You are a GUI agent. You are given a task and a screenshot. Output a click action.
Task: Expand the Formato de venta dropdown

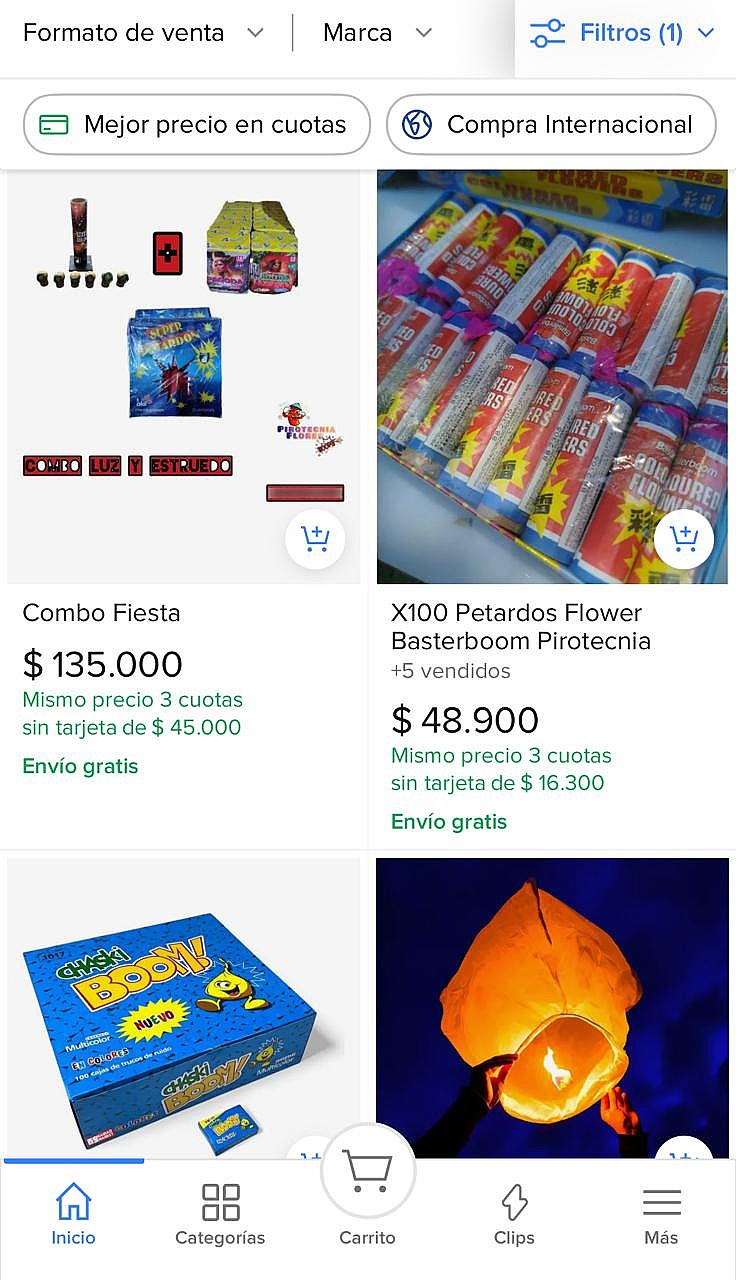tap(143, 33)
